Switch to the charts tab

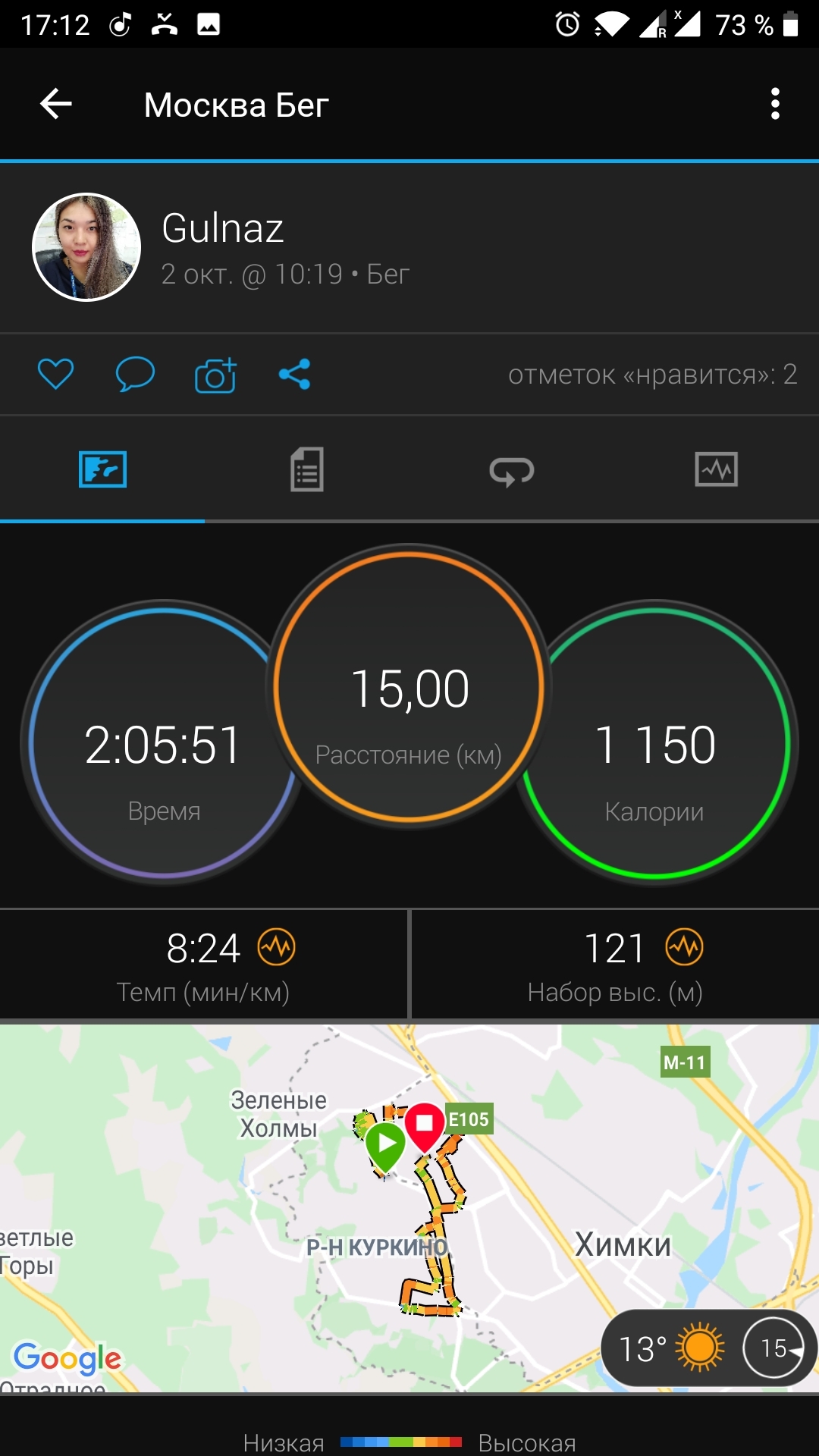(716, 469)
